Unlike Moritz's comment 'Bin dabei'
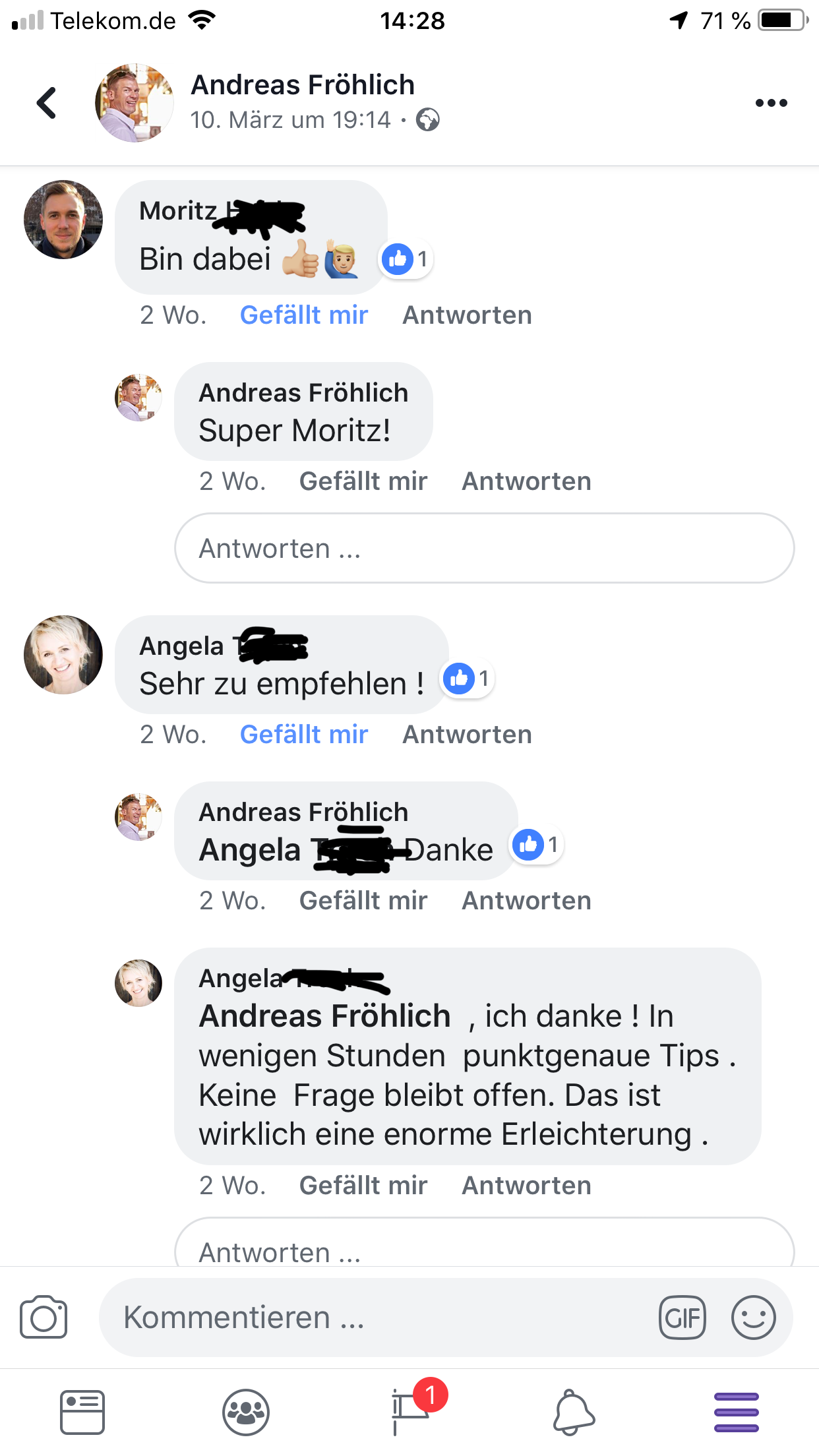819x1456 pixels. [303, 315]
